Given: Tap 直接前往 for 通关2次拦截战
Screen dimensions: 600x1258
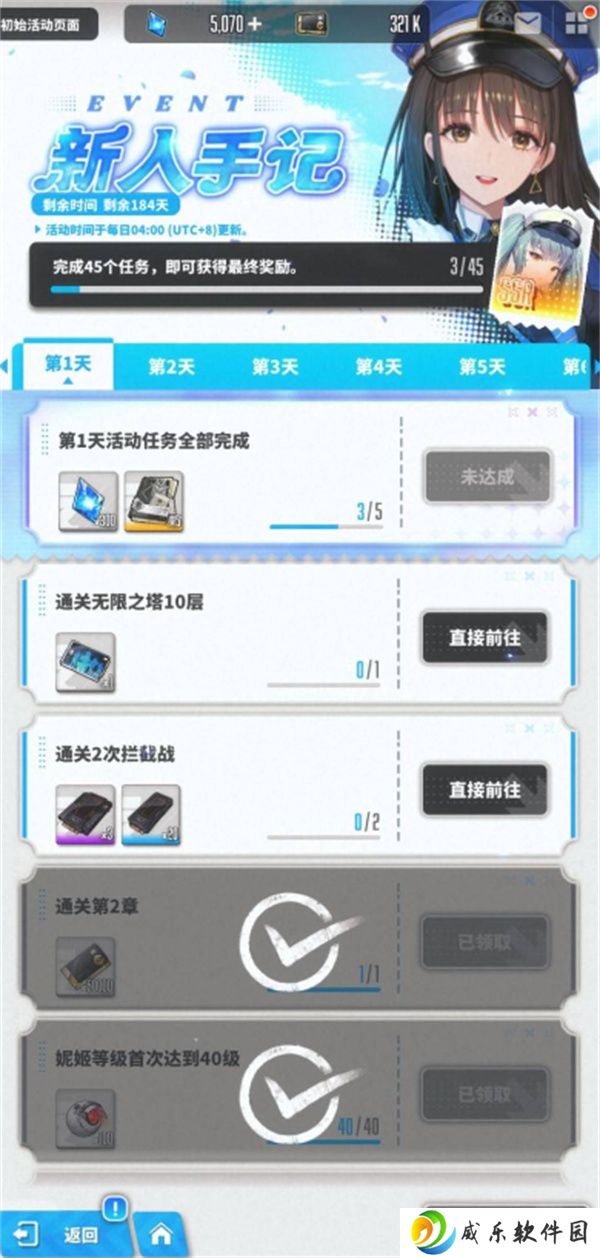Looking at the screenshot, I should [485, 790].
